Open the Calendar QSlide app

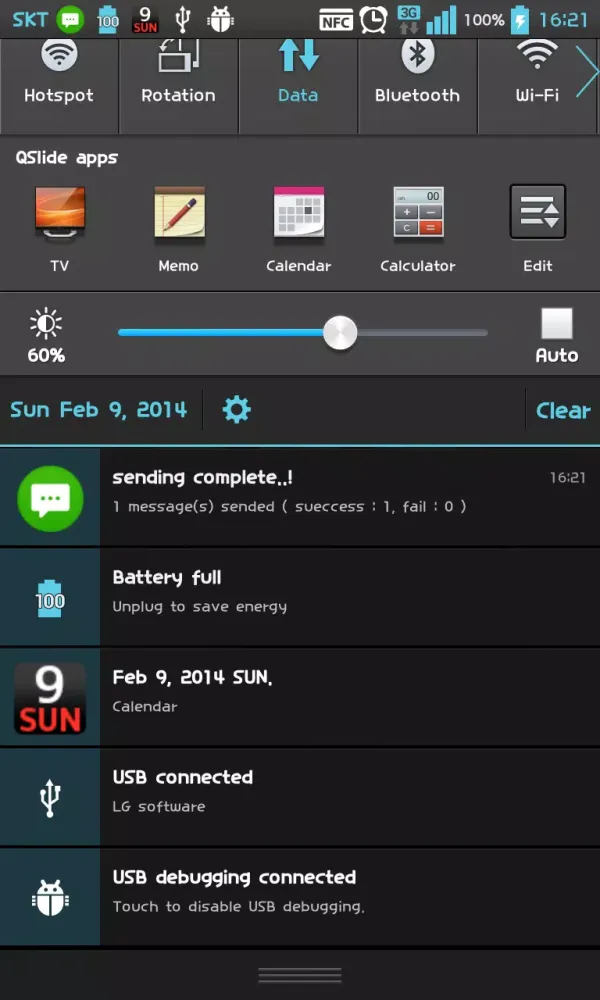[x=298, y=225]
